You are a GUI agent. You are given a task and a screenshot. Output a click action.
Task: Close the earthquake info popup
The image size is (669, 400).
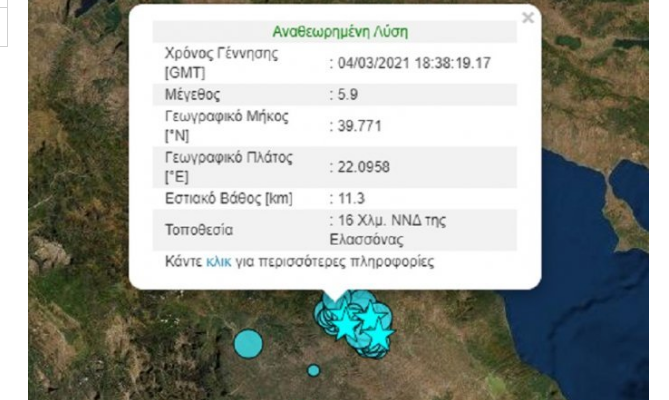tap(527, 17)
